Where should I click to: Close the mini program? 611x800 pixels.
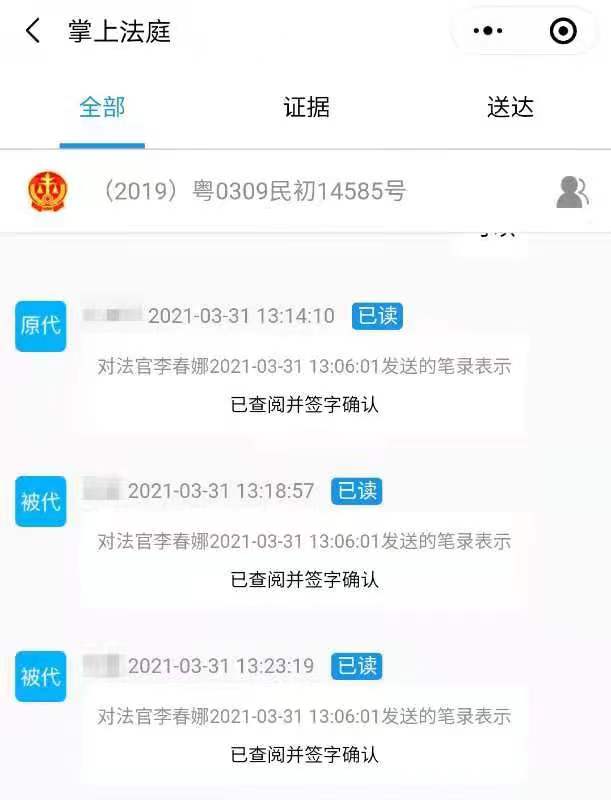pos(563,31)
